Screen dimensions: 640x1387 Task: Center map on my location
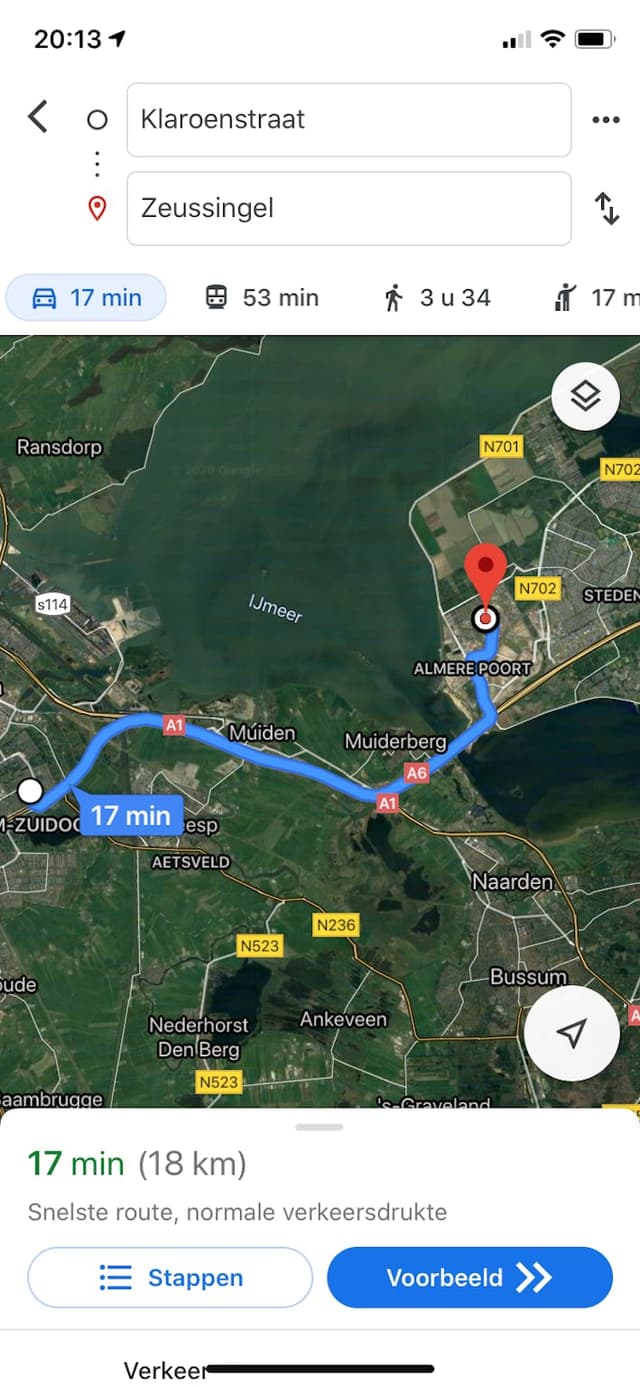(571, 1034)
